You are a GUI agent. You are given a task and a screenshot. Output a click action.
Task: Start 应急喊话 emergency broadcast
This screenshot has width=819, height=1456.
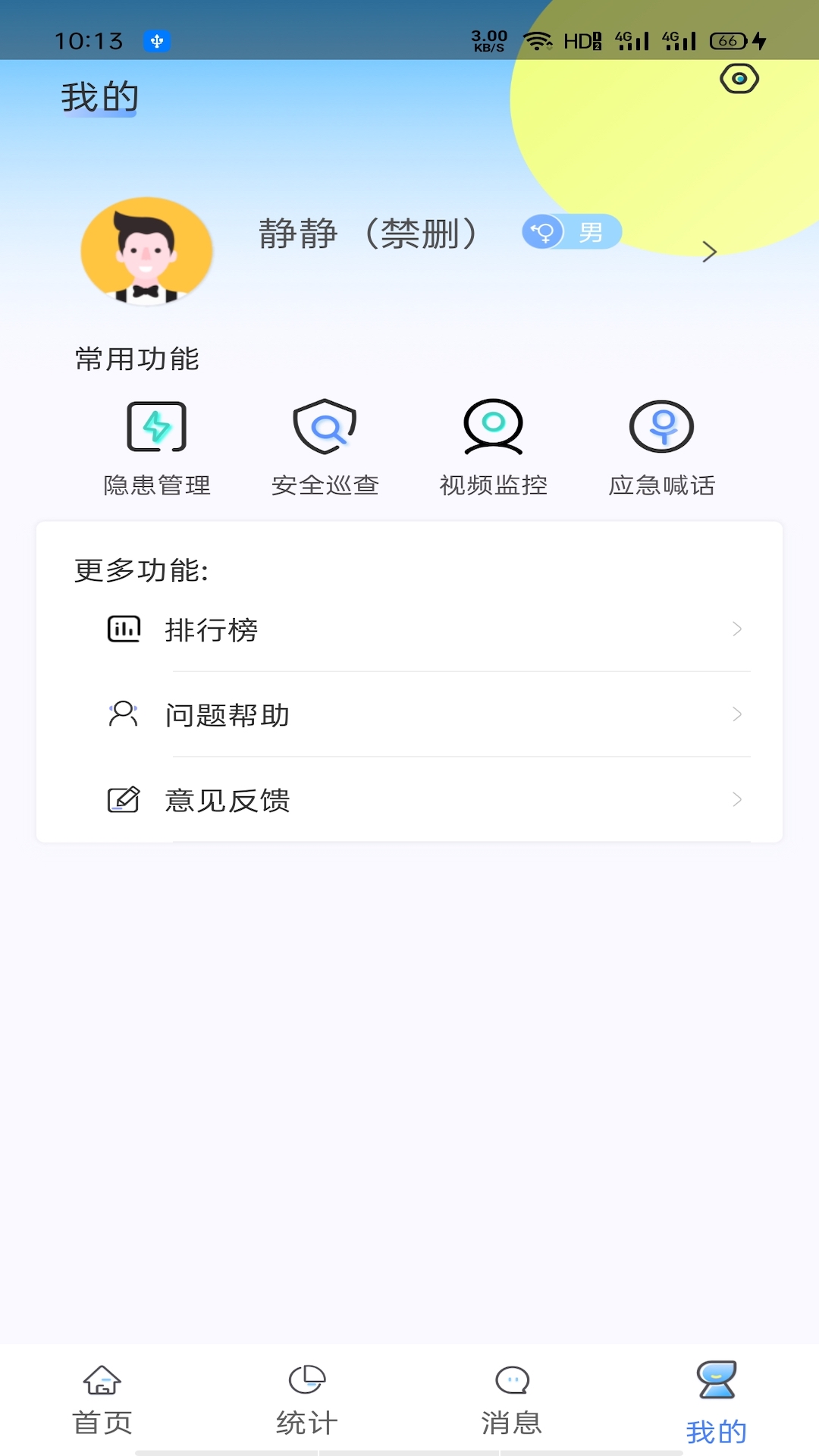(662, 447)
